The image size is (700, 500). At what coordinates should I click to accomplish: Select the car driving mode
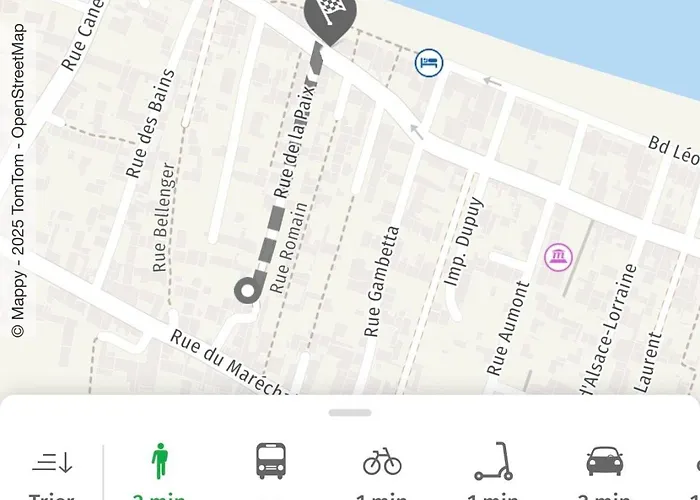[604, 463]
